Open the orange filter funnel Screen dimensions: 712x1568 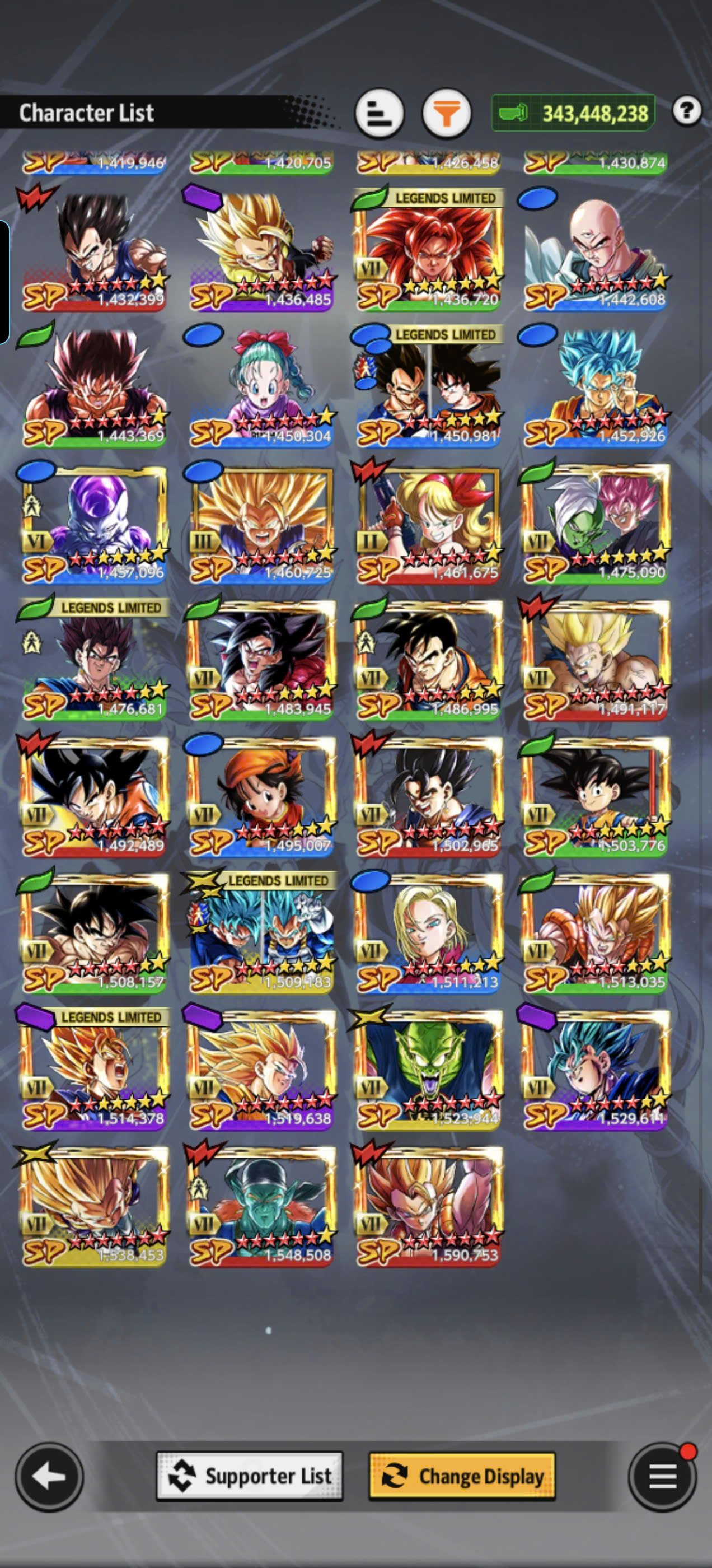click(x=447, y=113)
